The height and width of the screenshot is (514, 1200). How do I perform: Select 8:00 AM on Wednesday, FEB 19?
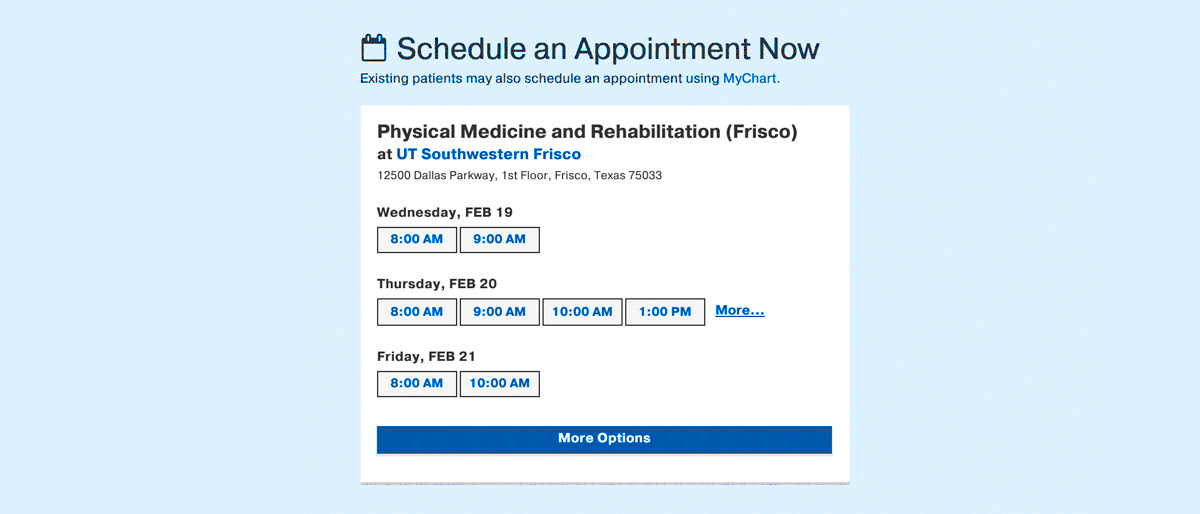click(x=417, y=240)
